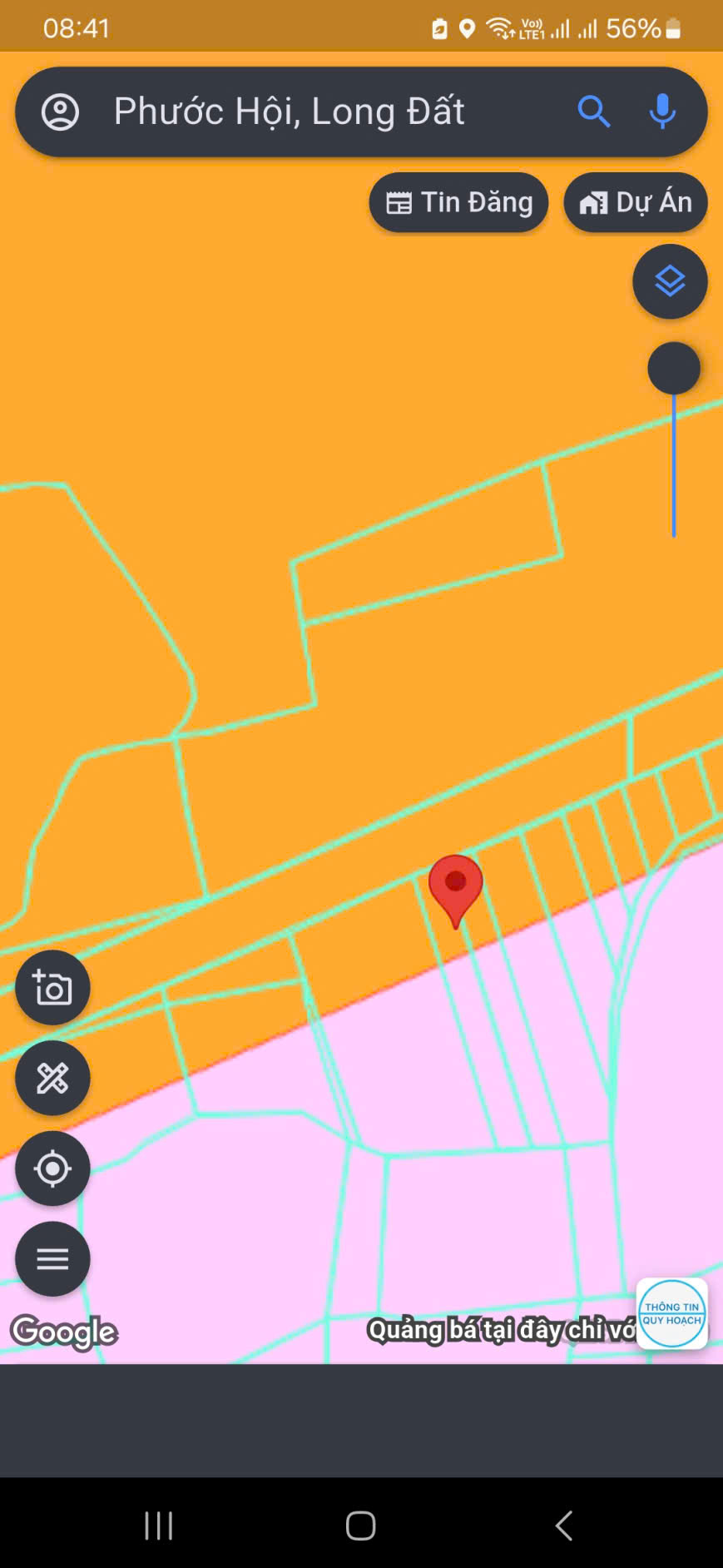Open the map layers selector
The image size is (723, 1568).
point(670,281)
